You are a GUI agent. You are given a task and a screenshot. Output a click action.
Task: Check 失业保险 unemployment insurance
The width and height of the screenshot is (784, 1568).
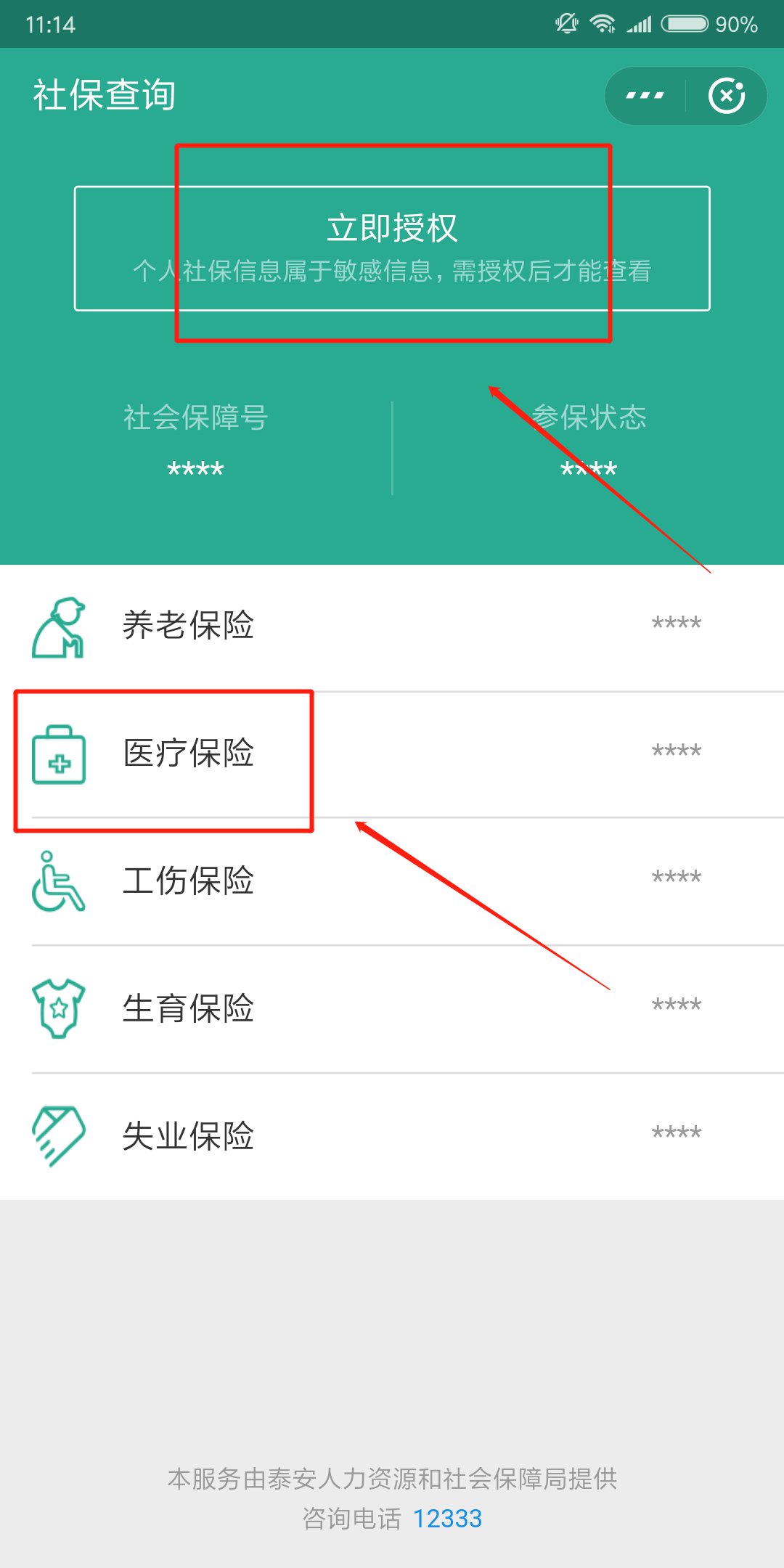click(x=392, y=1136)
